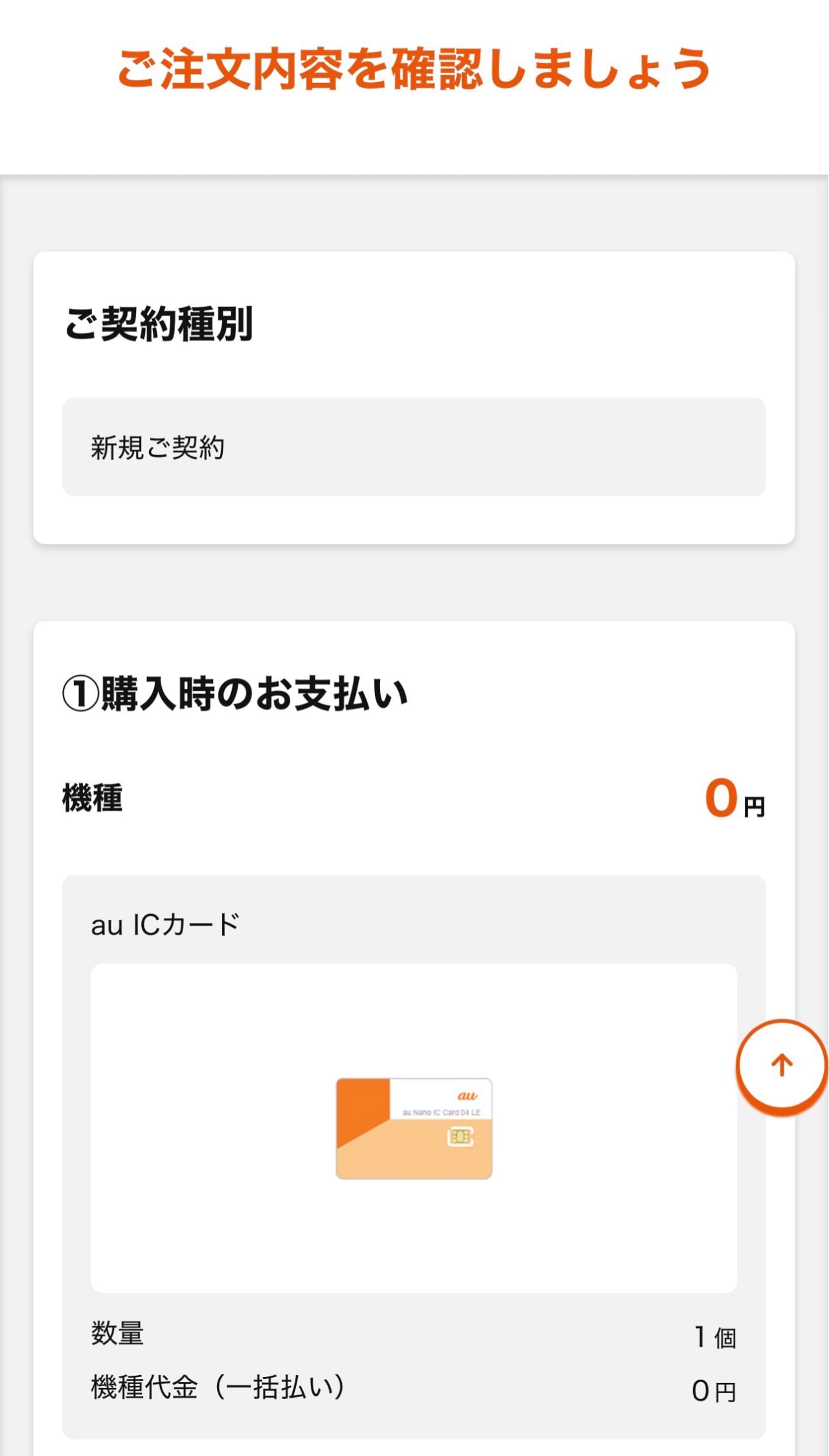Select the au ICカード item row
The height and width of the screenshot is (1456, 829).
click(x=414, y=926)
